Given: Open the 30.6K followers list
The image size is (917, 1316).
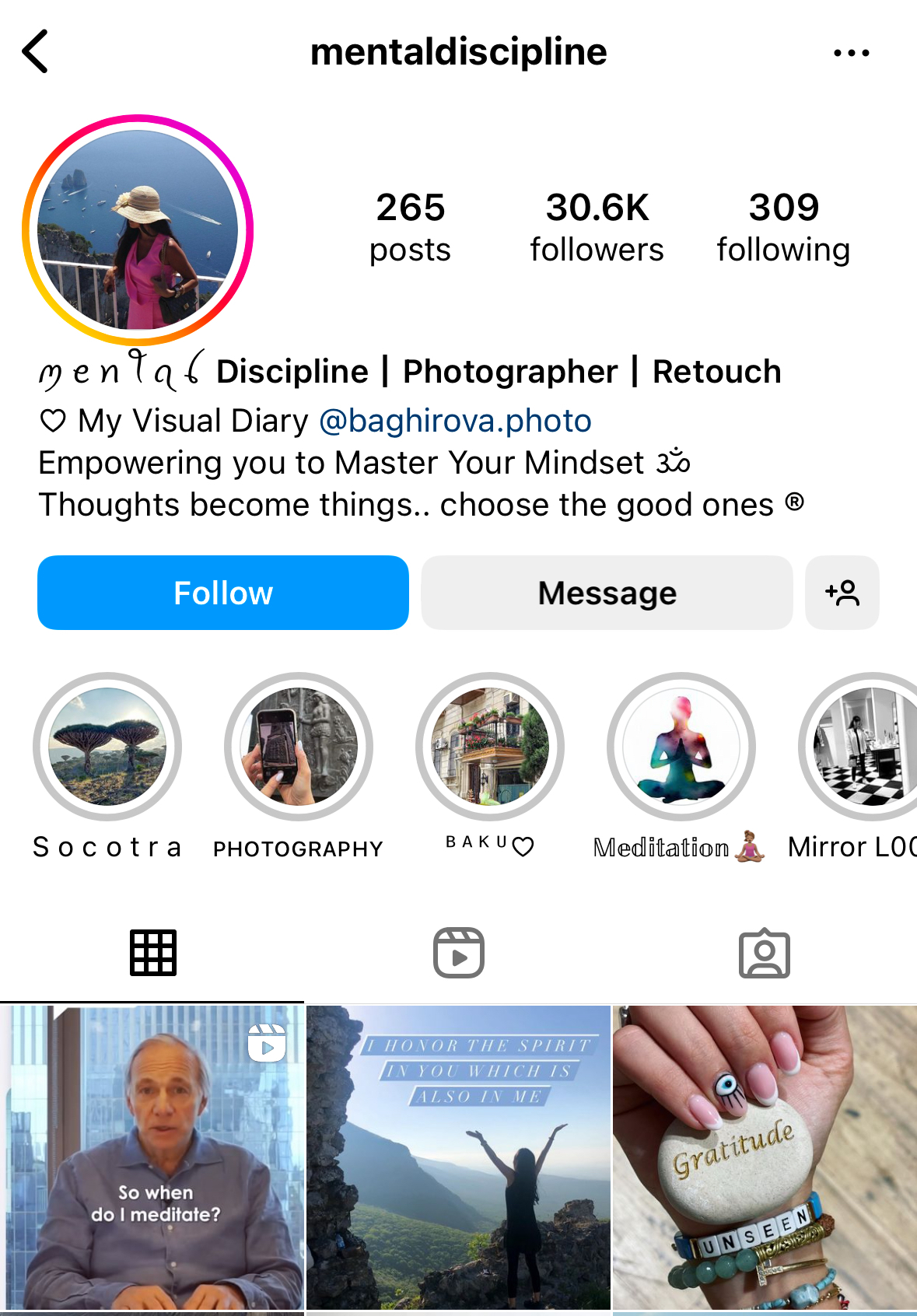Looking at the screenshot, I should (x=597, y=227).
